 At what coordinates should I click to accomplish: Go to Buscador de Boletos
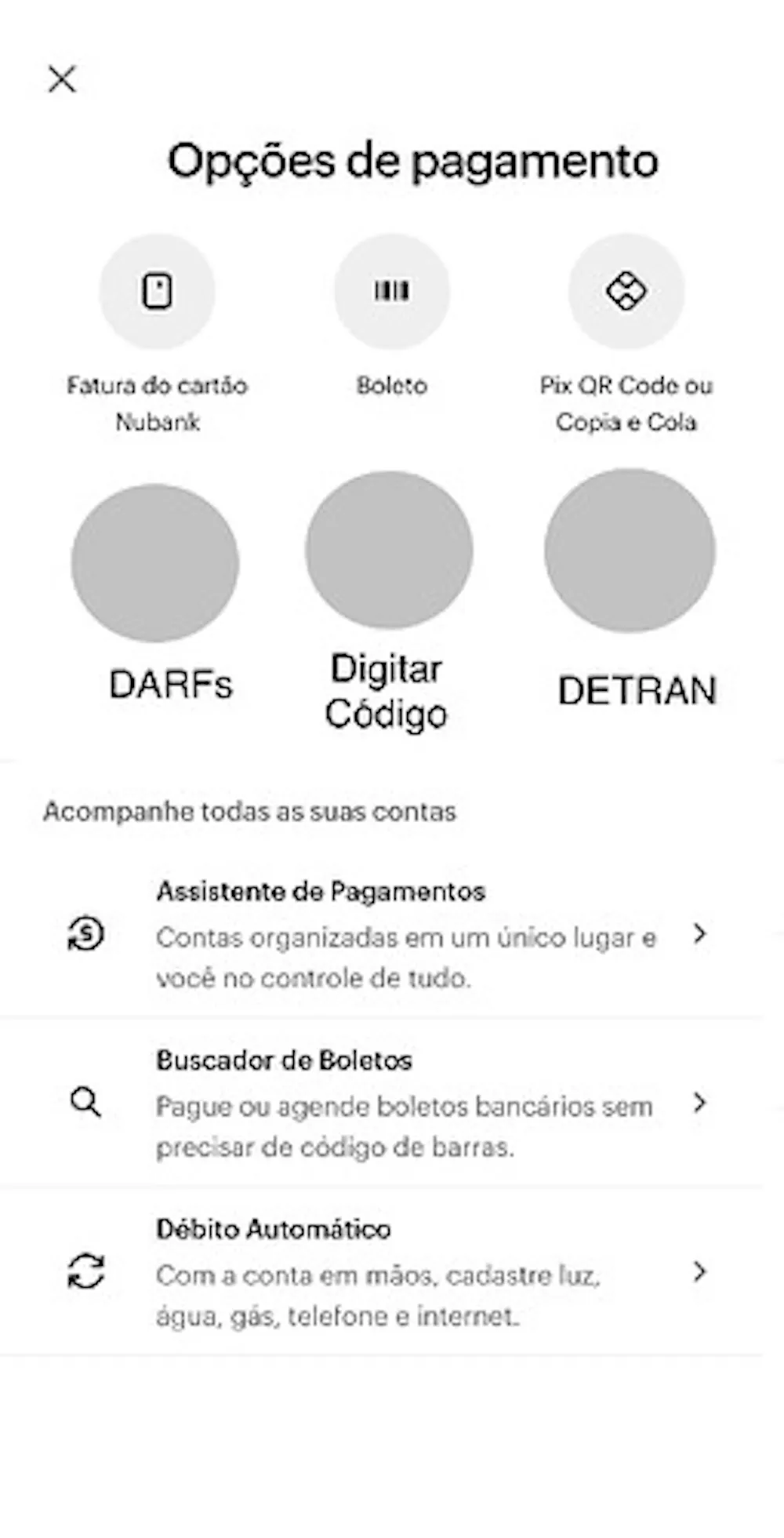(x=392, y=1103)
